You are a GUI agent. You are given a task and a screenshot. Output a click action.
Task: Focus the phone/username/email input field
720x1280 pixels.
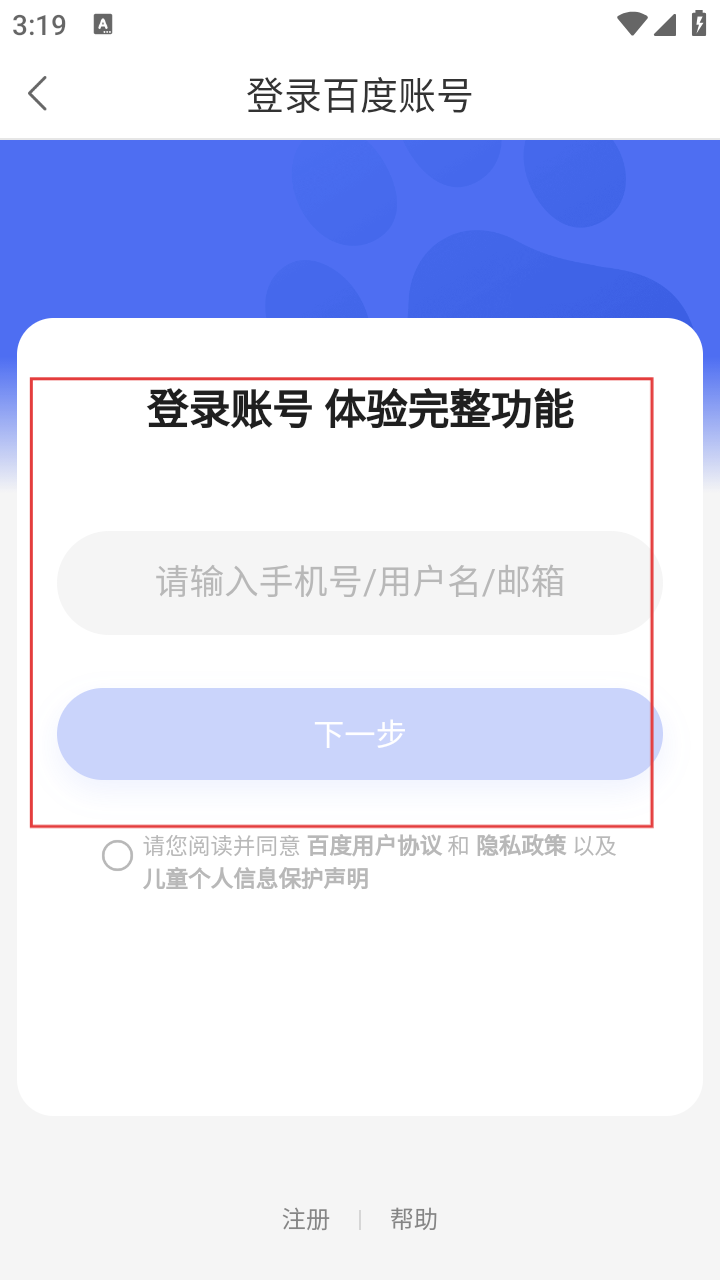point(360,582)
